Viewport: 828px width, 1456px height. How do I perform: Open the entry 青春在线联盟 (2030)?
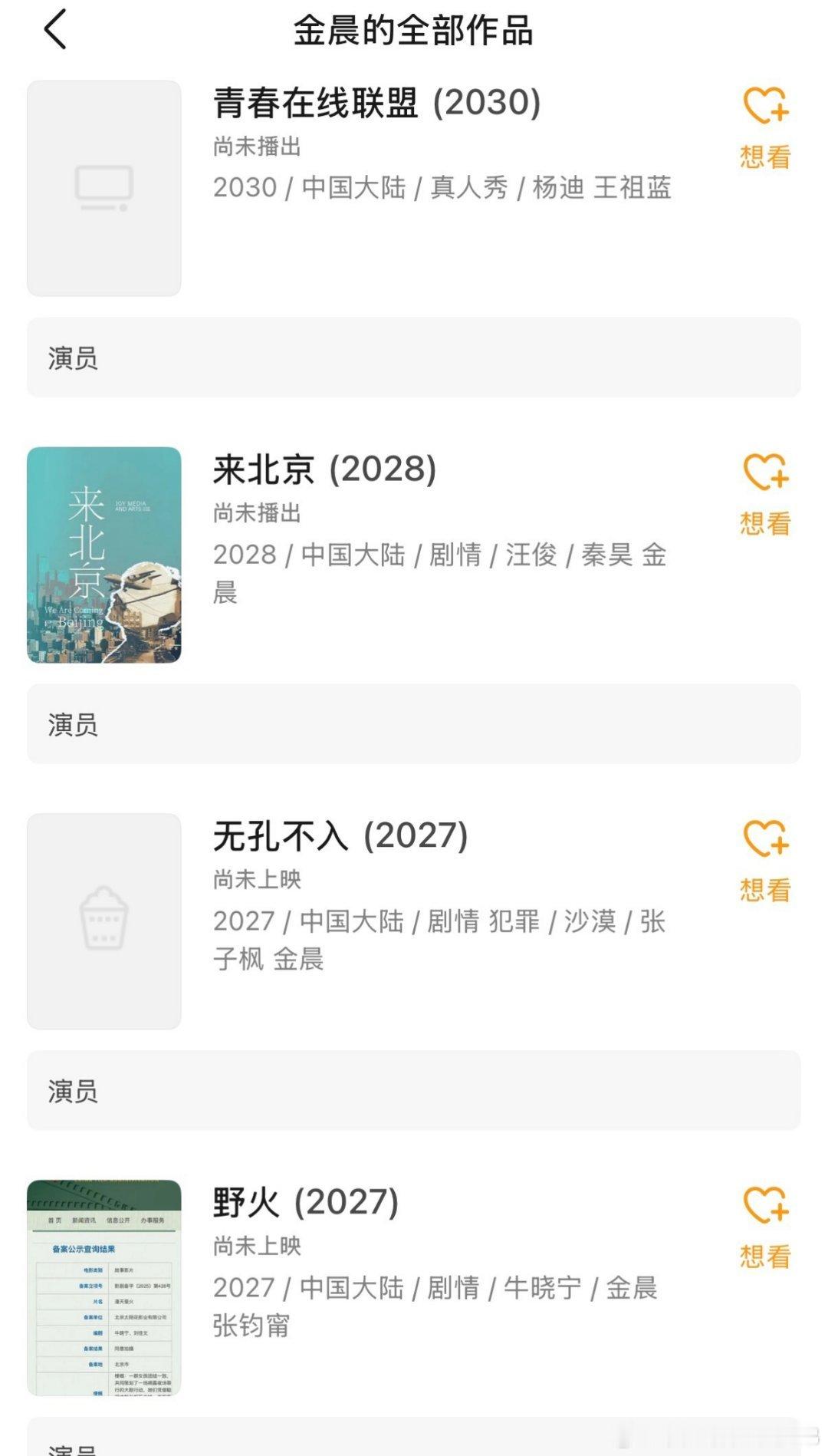(x=376, y=104)
